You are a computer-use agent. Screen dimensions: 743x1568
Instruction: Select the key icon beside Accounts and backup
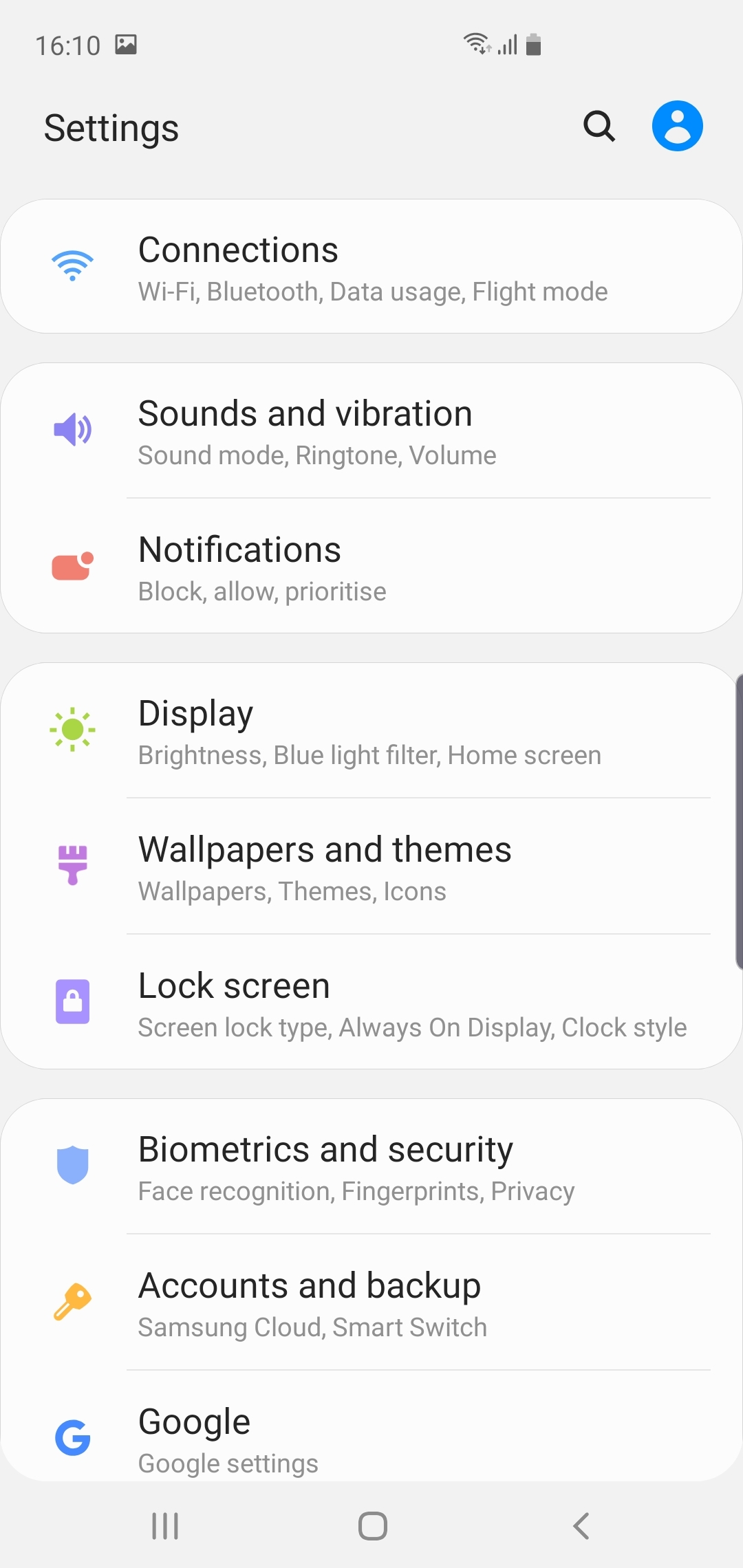point(72,1302)
